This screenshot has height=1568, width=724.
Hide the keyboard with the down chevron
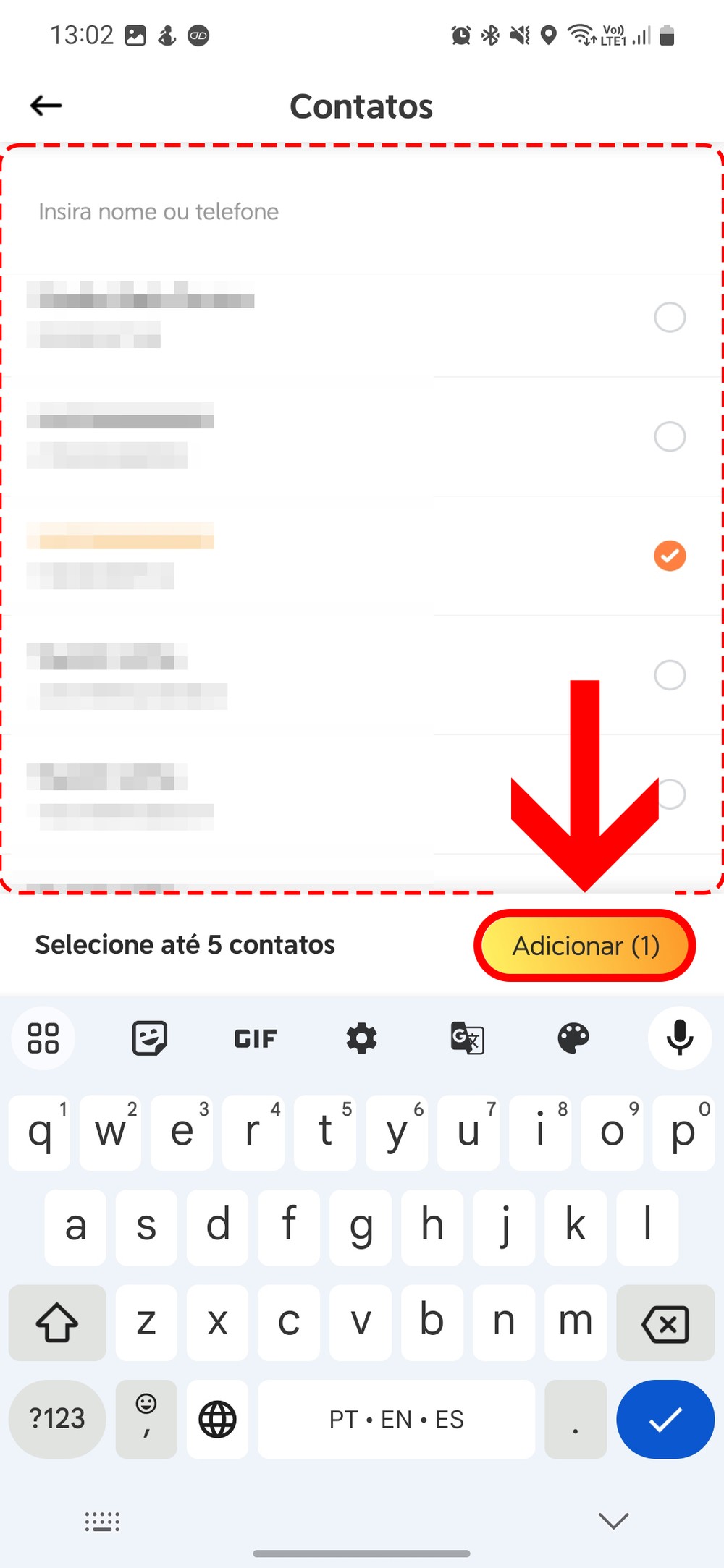(614, 1521)
